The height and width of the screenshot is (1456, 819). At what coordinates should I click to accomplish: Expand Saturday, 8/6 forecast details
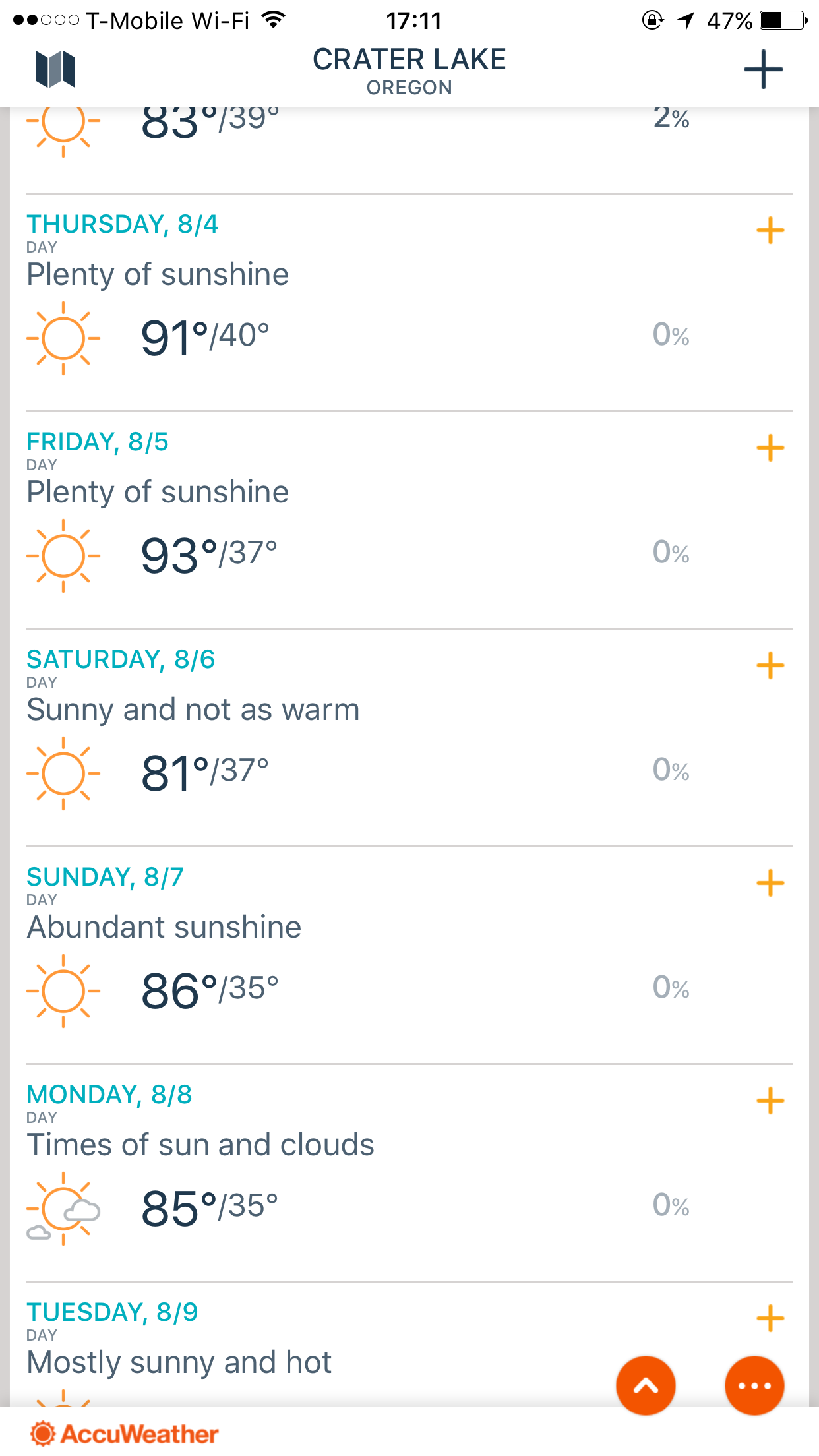point(770,666)
